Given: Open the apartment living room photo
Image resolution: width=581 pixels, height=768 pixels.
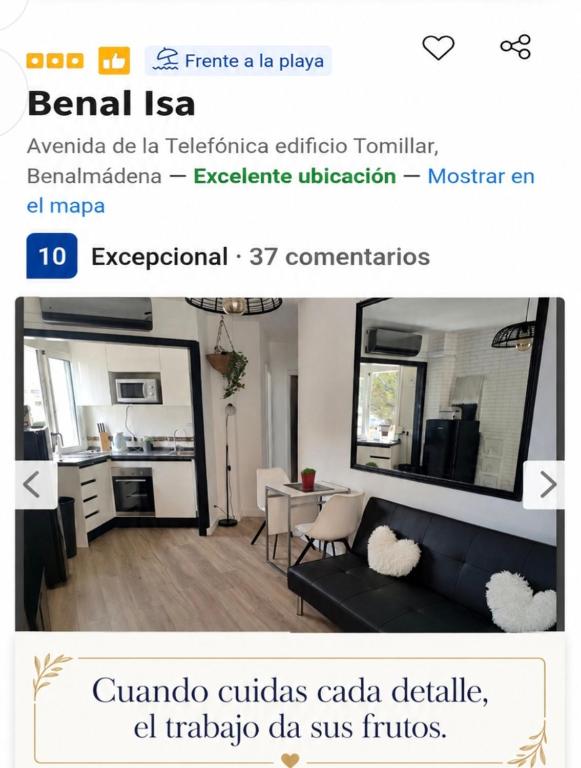Looking at the screenshot, I should click(290, 464).
